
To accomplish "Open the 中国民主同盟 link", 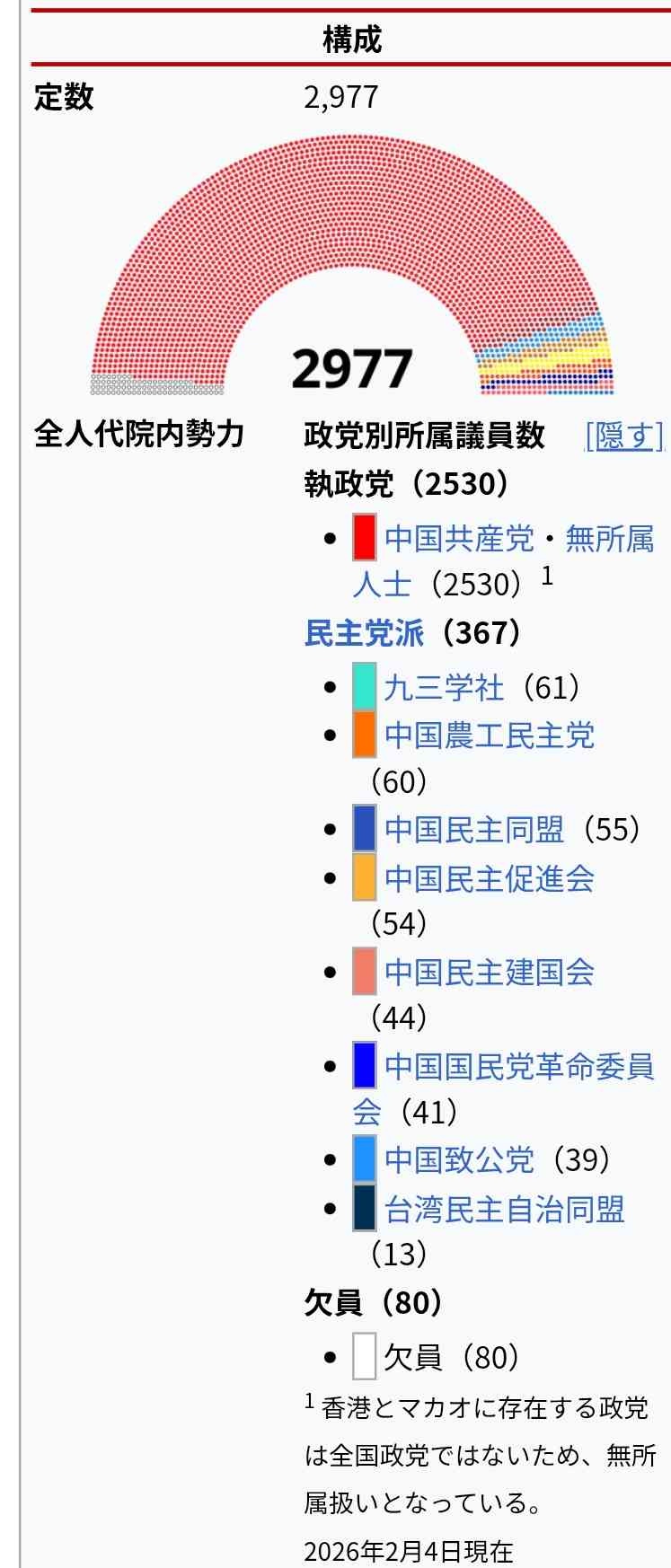I will tap(474, 829).
